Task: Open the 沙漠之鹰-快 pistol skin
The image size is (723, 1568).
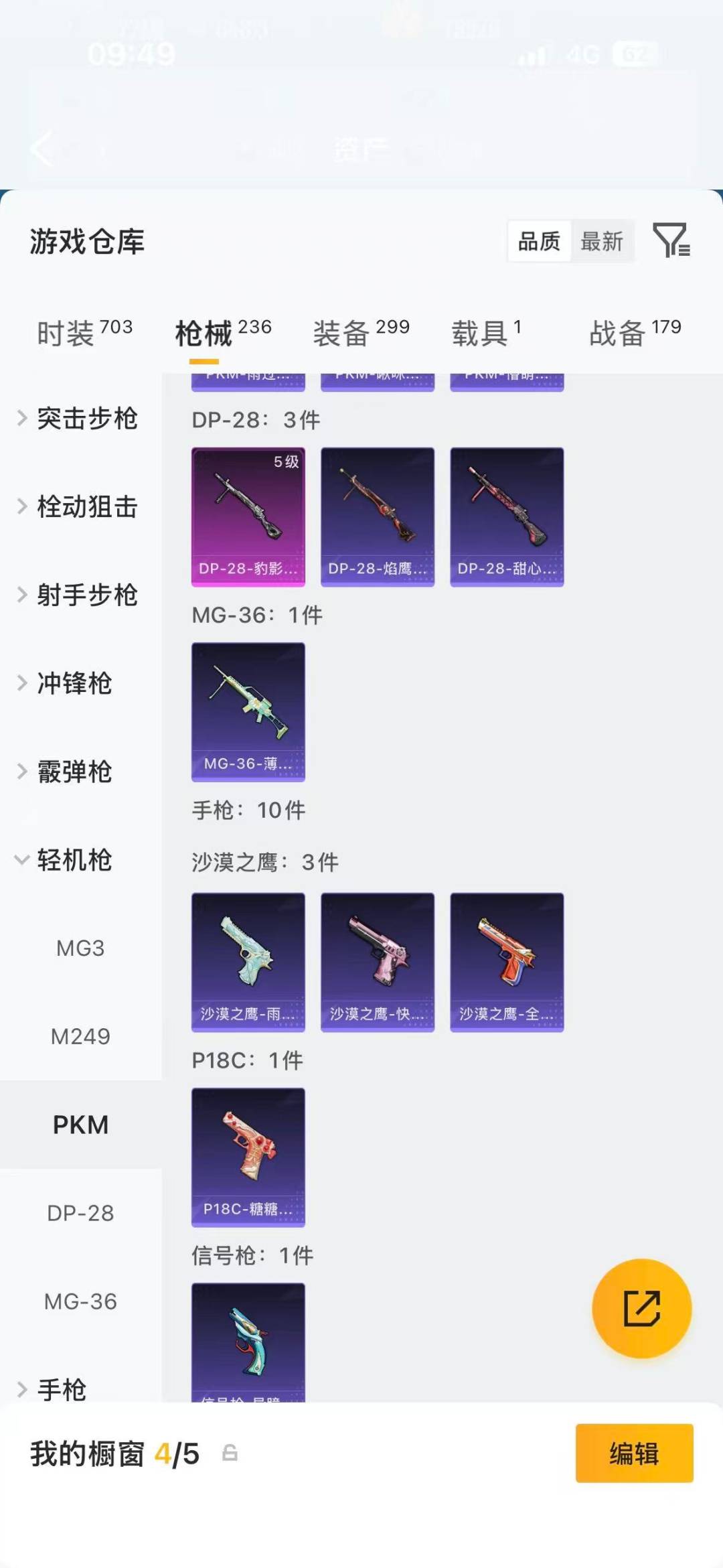Action: 378,962
